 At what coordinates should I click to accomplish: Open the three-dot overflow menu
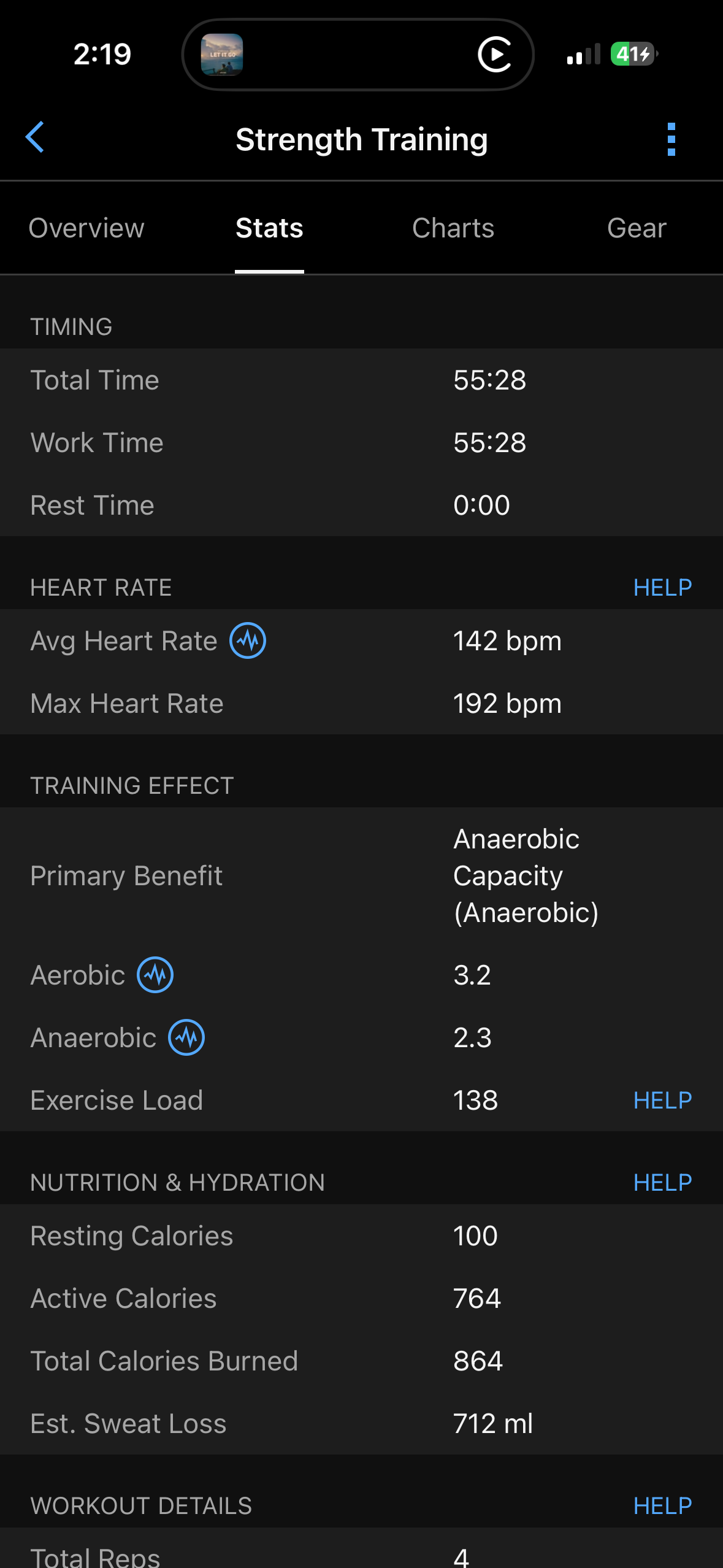(671, 139)
